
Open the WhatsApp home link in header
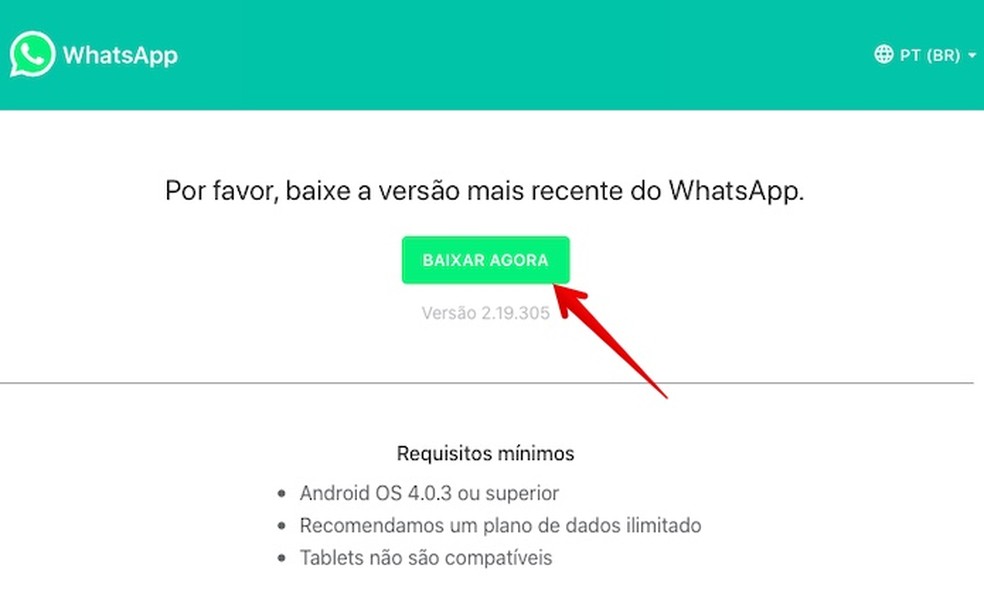pos(94,54)
